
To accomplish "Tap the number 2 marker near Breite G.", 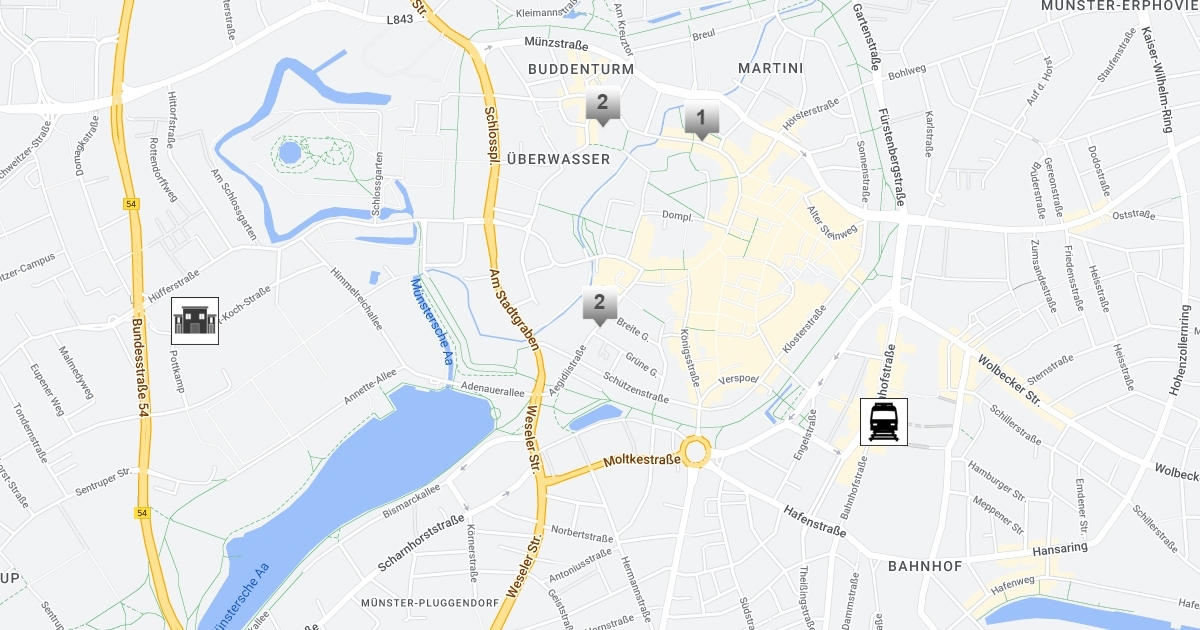I will [x=599, y=304].
